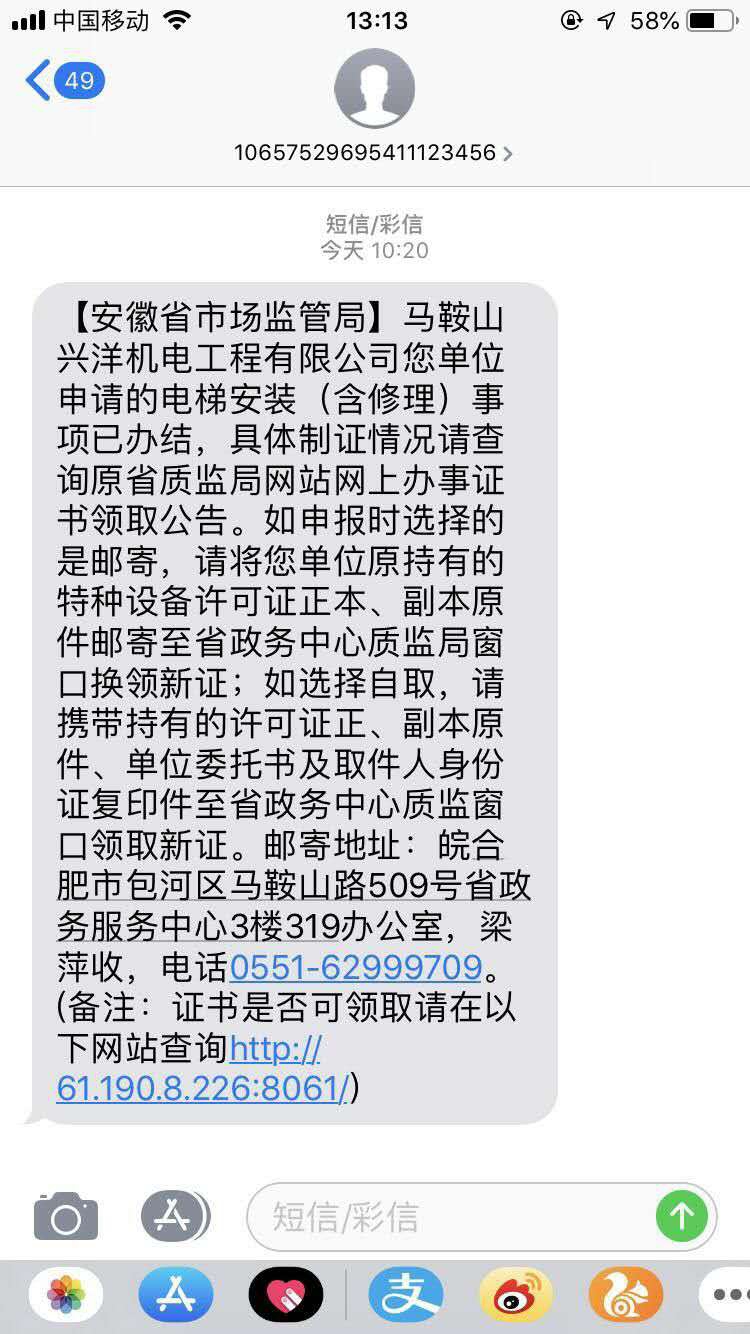Open the Alipay iMessage app
Screen dimensions: 750x1334
pyautogui.click(x=406, y=1295)
